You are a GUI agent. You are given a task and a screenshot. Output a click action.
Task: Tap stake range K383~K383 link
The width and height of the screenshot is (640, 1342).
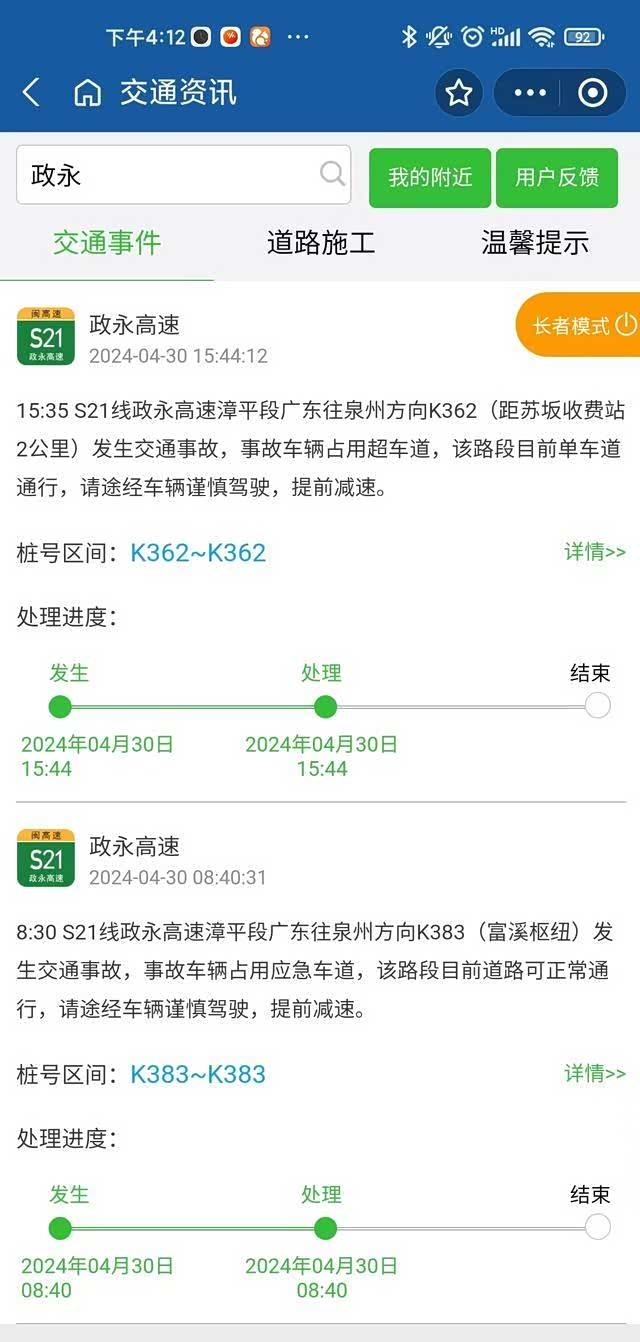pyautogui.click(x=198, y=1074)
